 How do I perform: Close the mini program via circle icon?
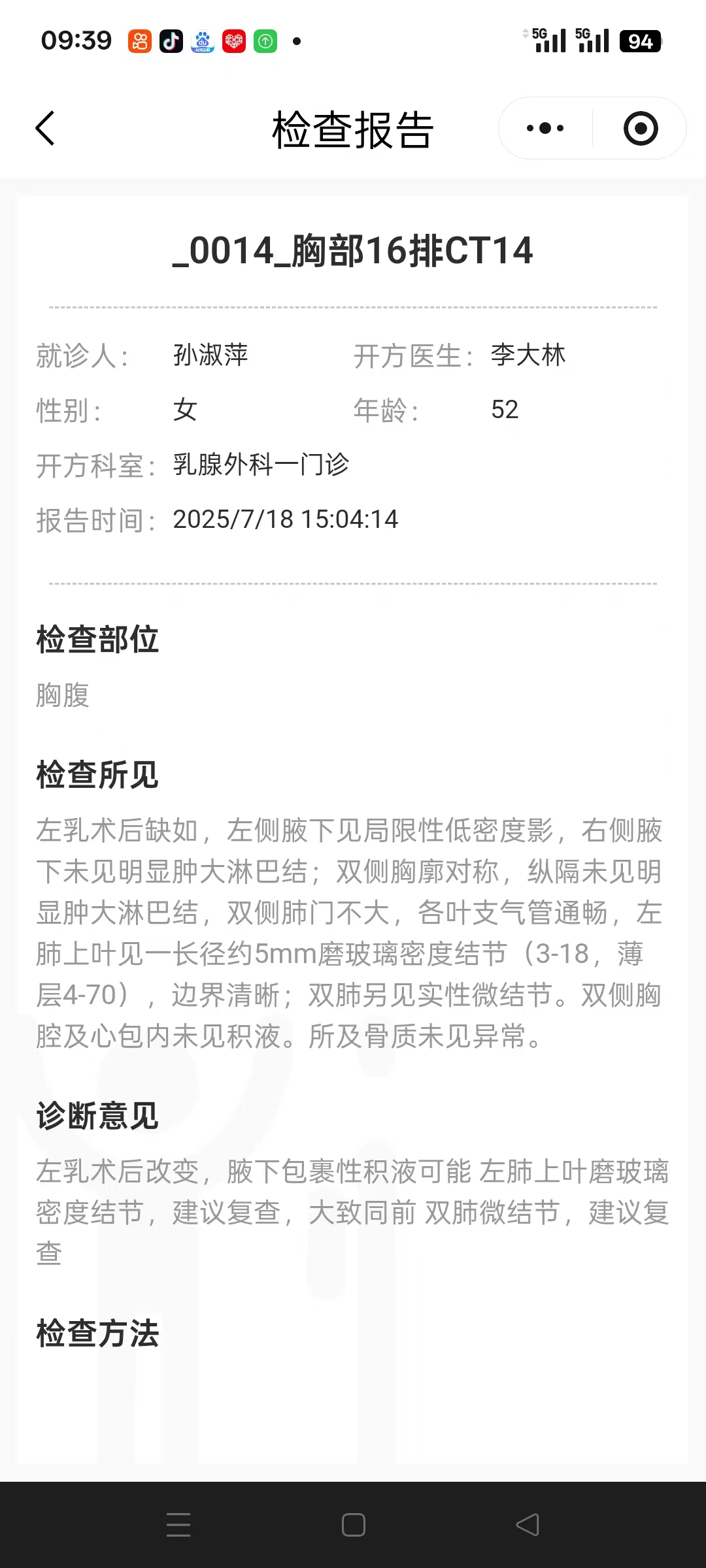[640, 128]
